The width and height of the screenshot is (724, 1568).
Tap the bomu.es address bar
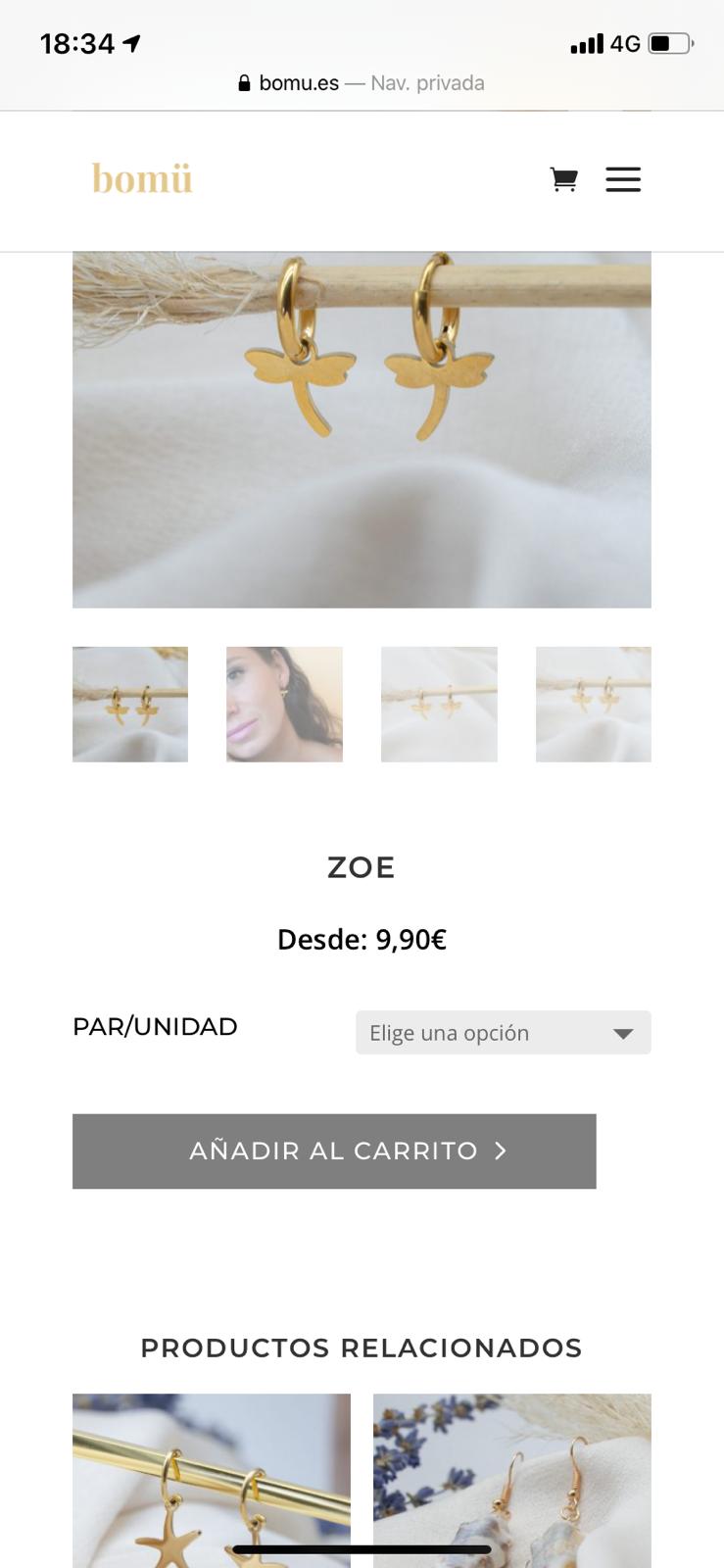point(362,83)
